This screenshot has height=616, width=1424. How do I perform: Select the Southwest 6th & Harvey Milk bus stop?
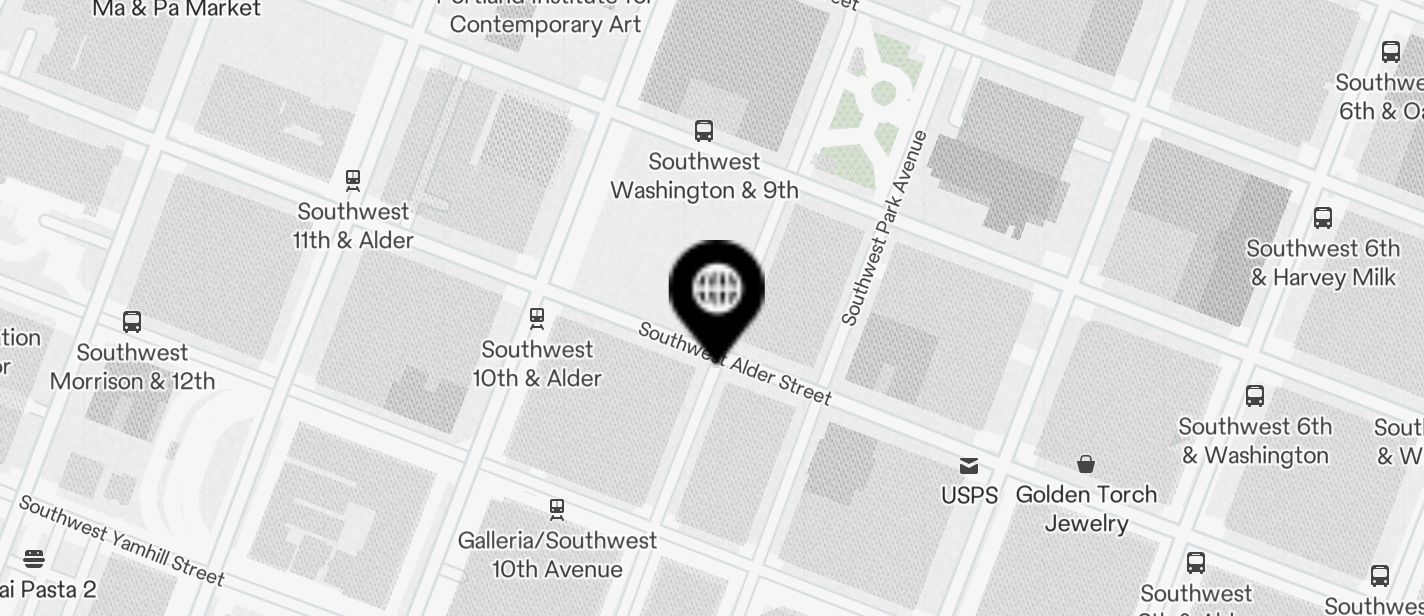click(x=1323, y=218)
